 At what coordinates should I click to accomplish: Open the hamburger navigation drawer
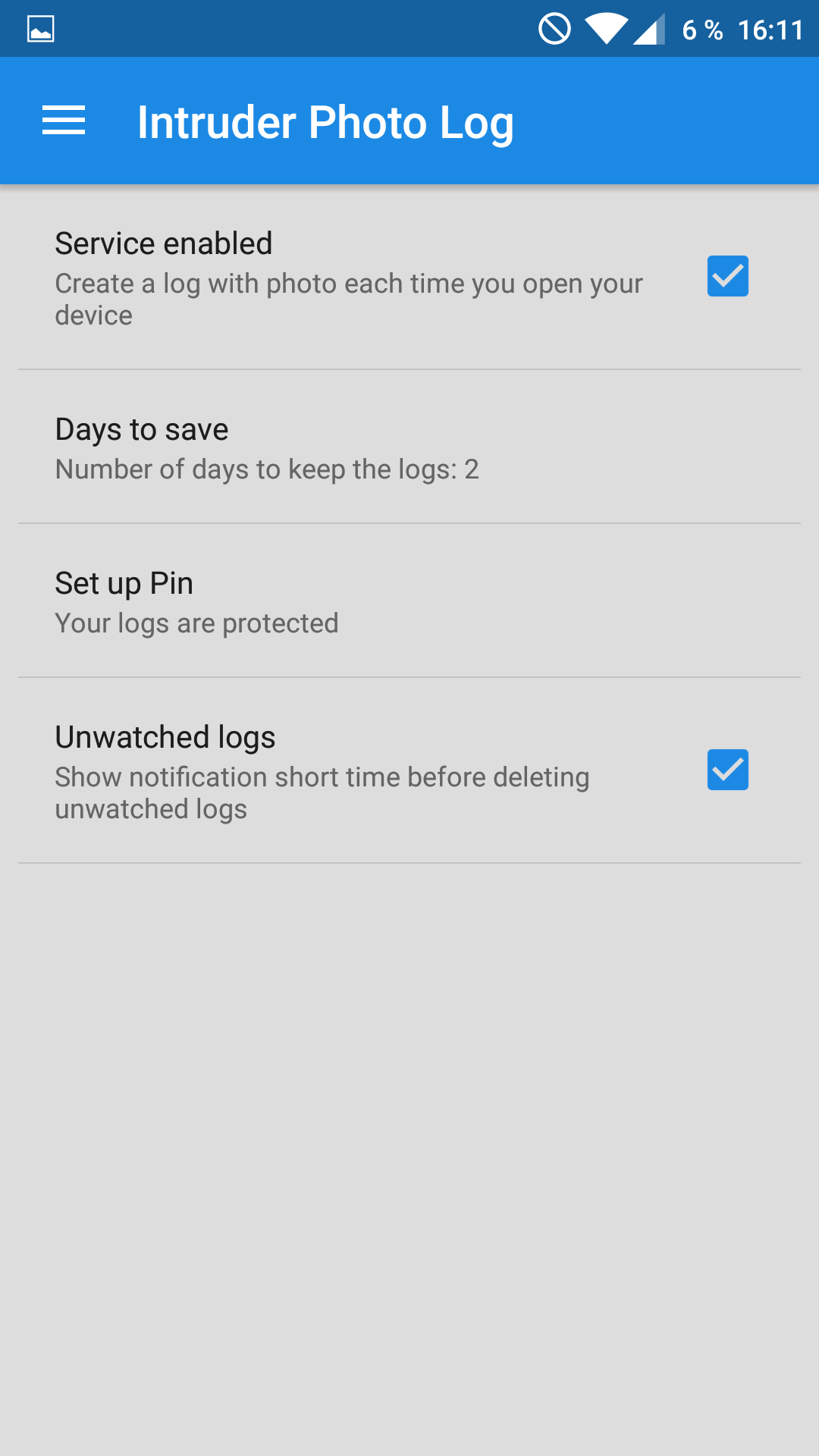tap(64, 121)
